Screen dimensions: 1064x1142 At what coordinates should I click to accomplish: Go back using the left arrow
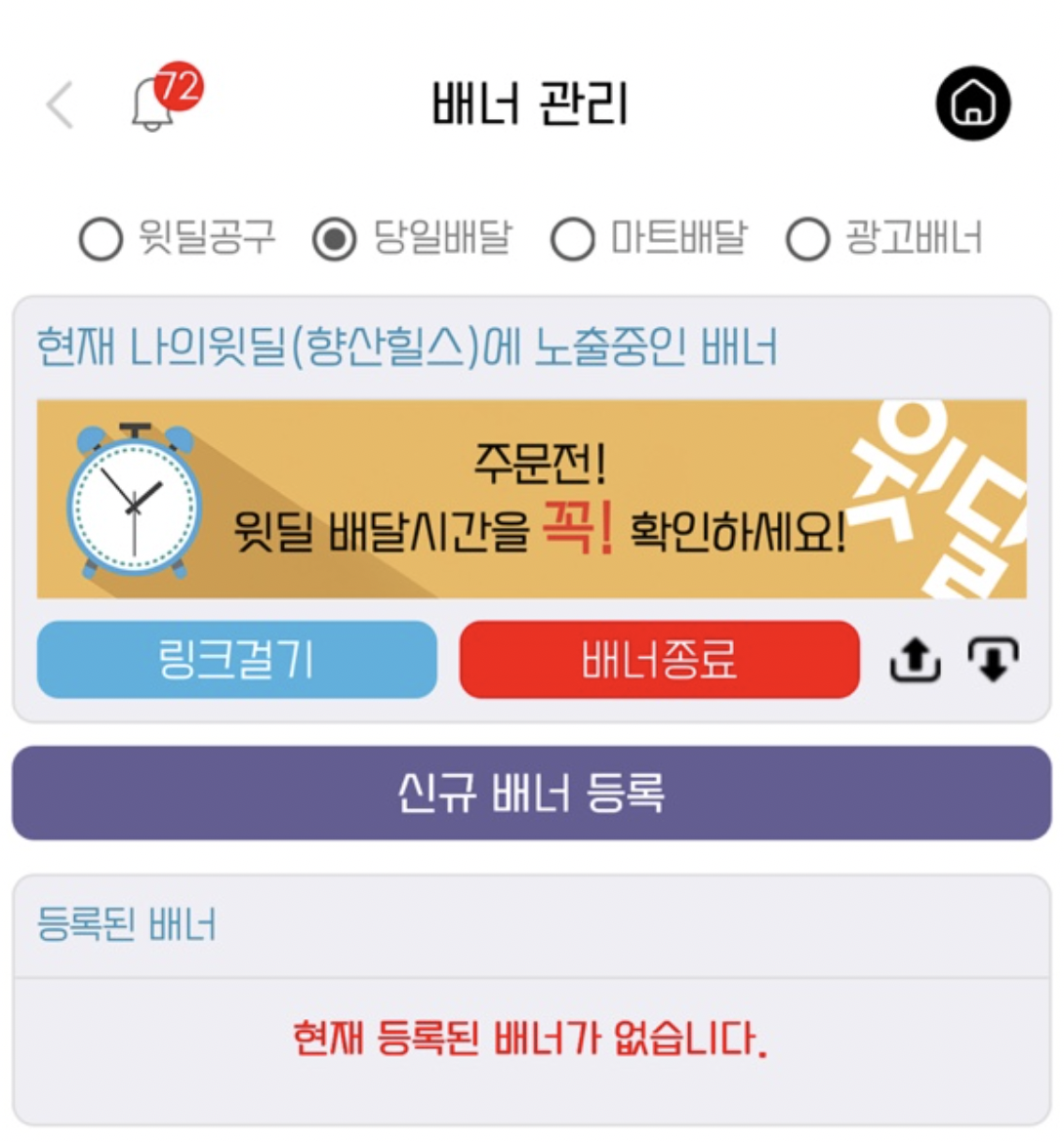click(x=61, y=105)
